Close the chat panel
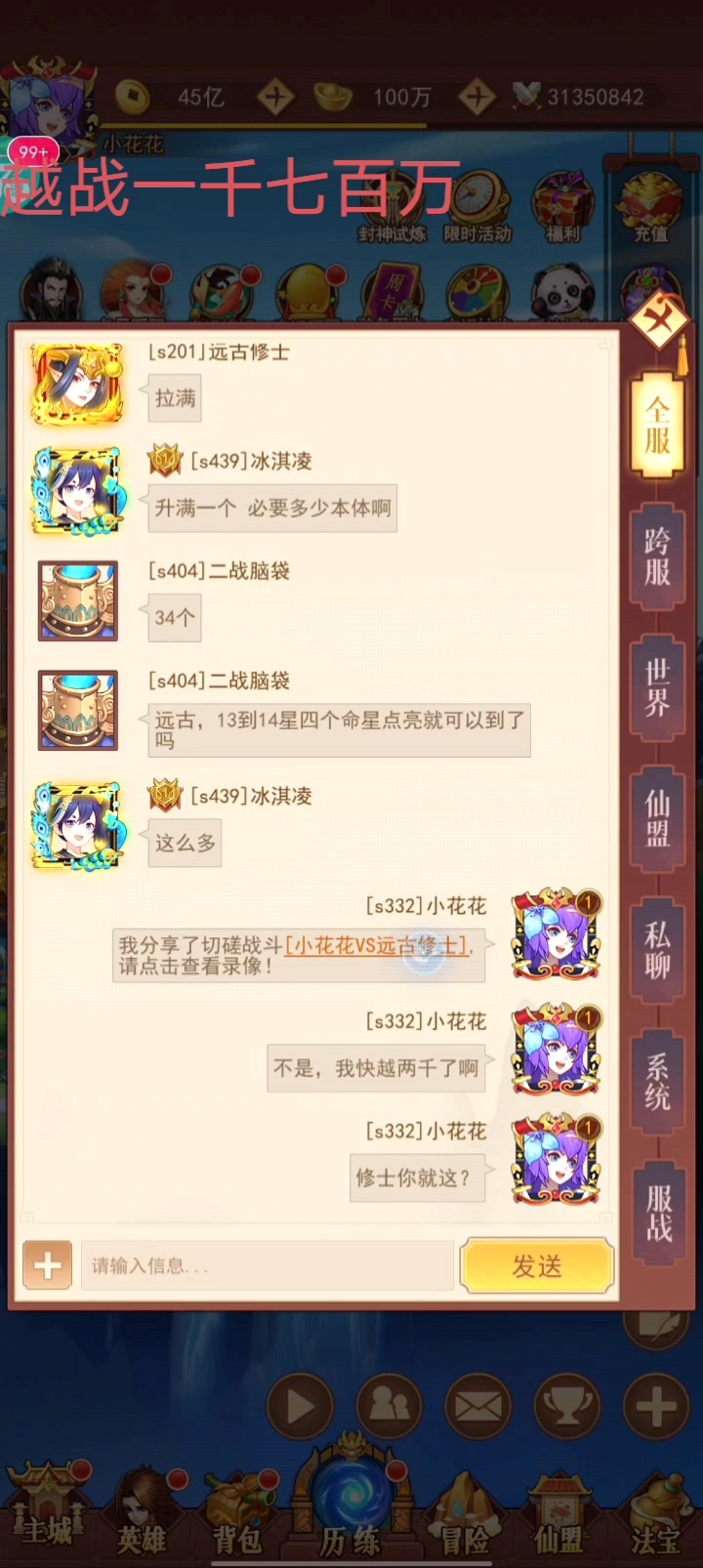 click(x=659, y=320)
